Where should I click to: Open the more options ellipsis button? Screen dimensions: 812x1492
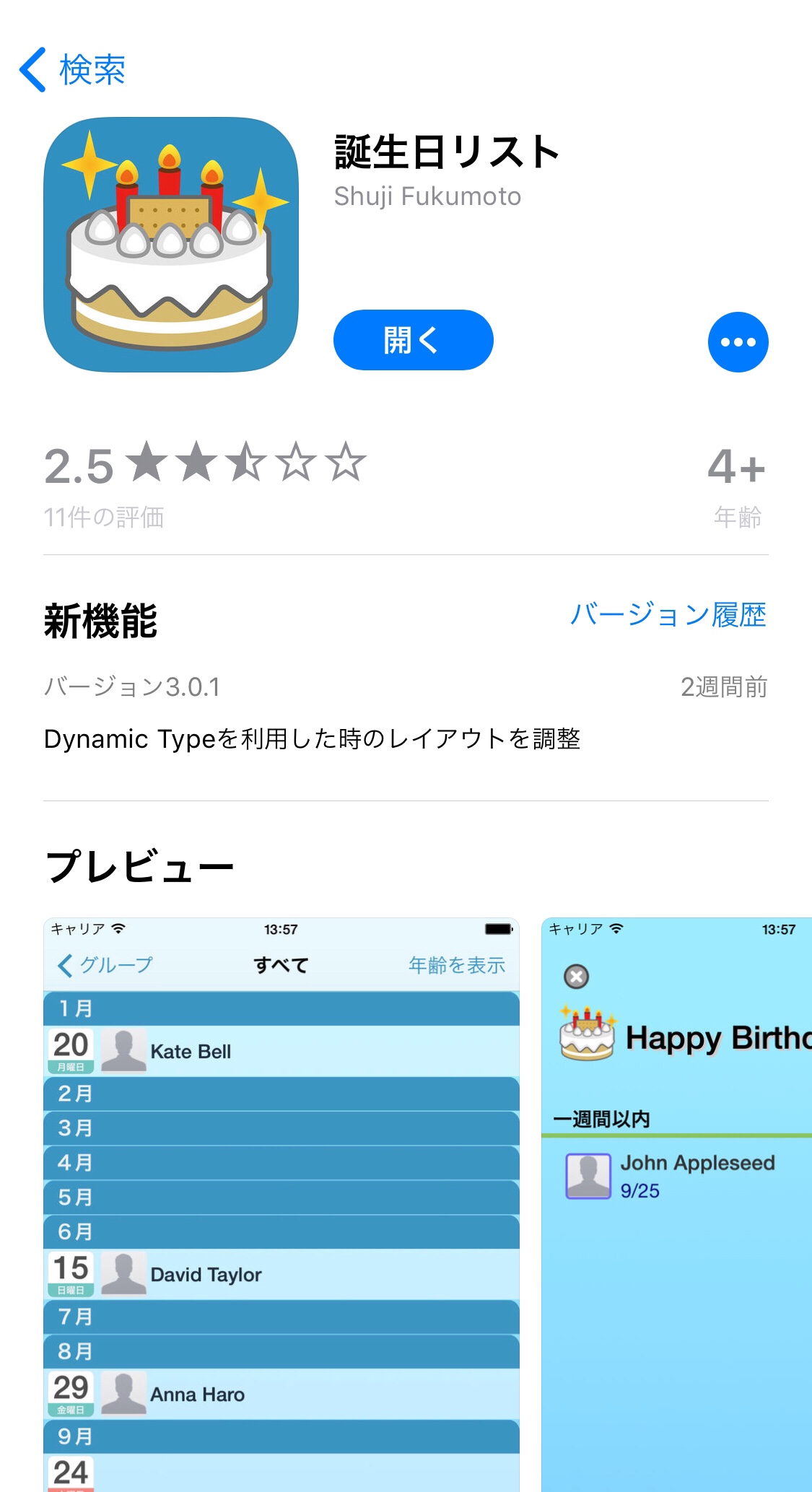click(738, 342)
